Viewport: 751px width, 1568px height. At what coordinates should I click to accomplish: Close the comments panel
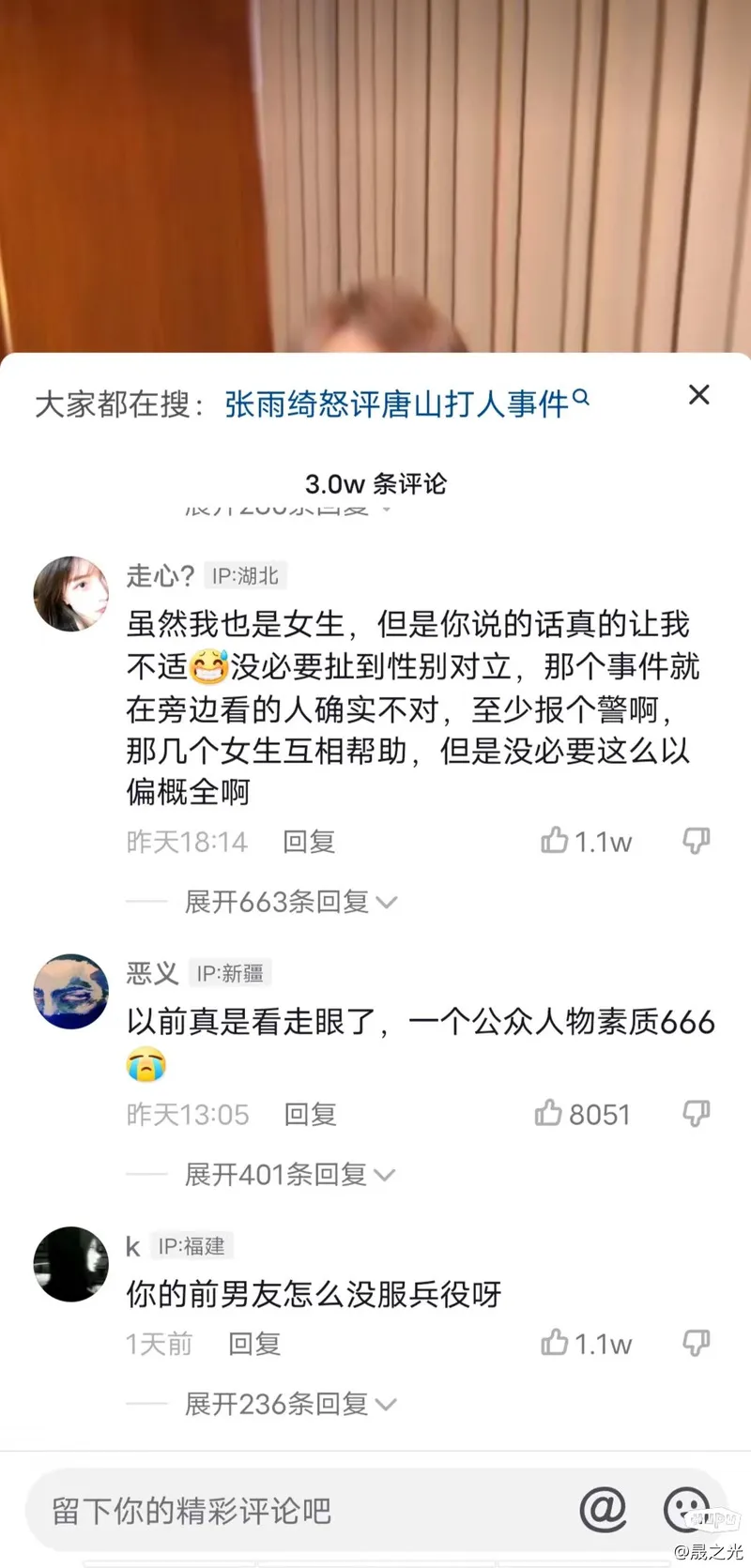tap(698, 395)
